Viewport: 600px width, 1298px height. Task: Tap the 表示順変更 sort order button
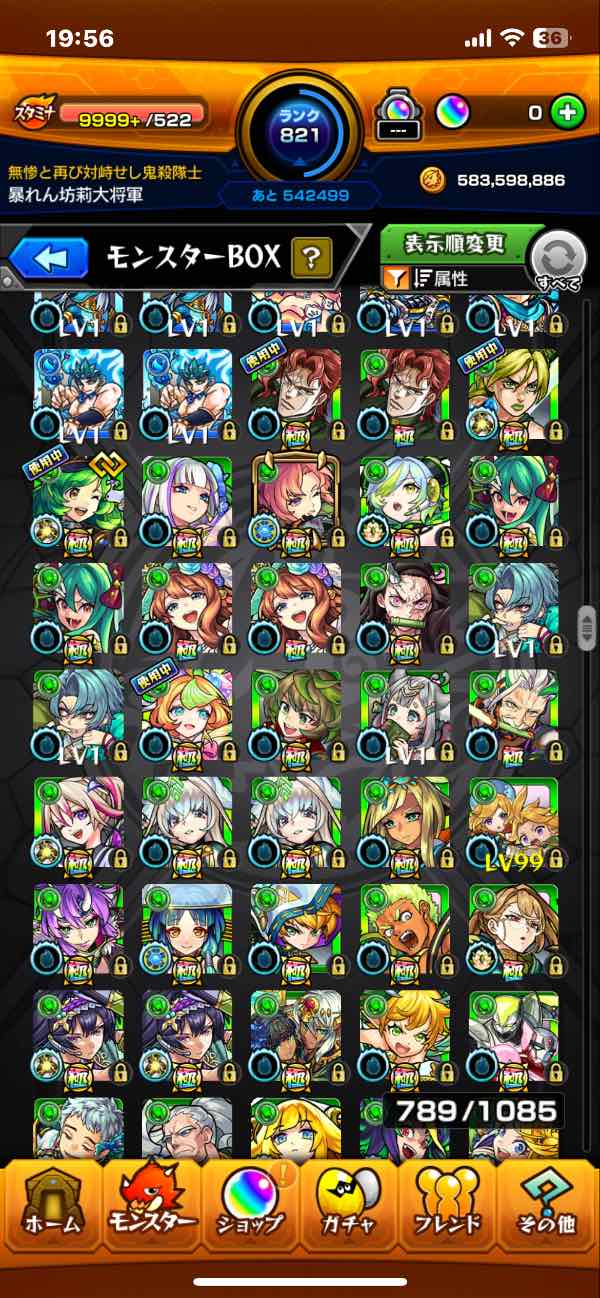click(x=455, y=244)
